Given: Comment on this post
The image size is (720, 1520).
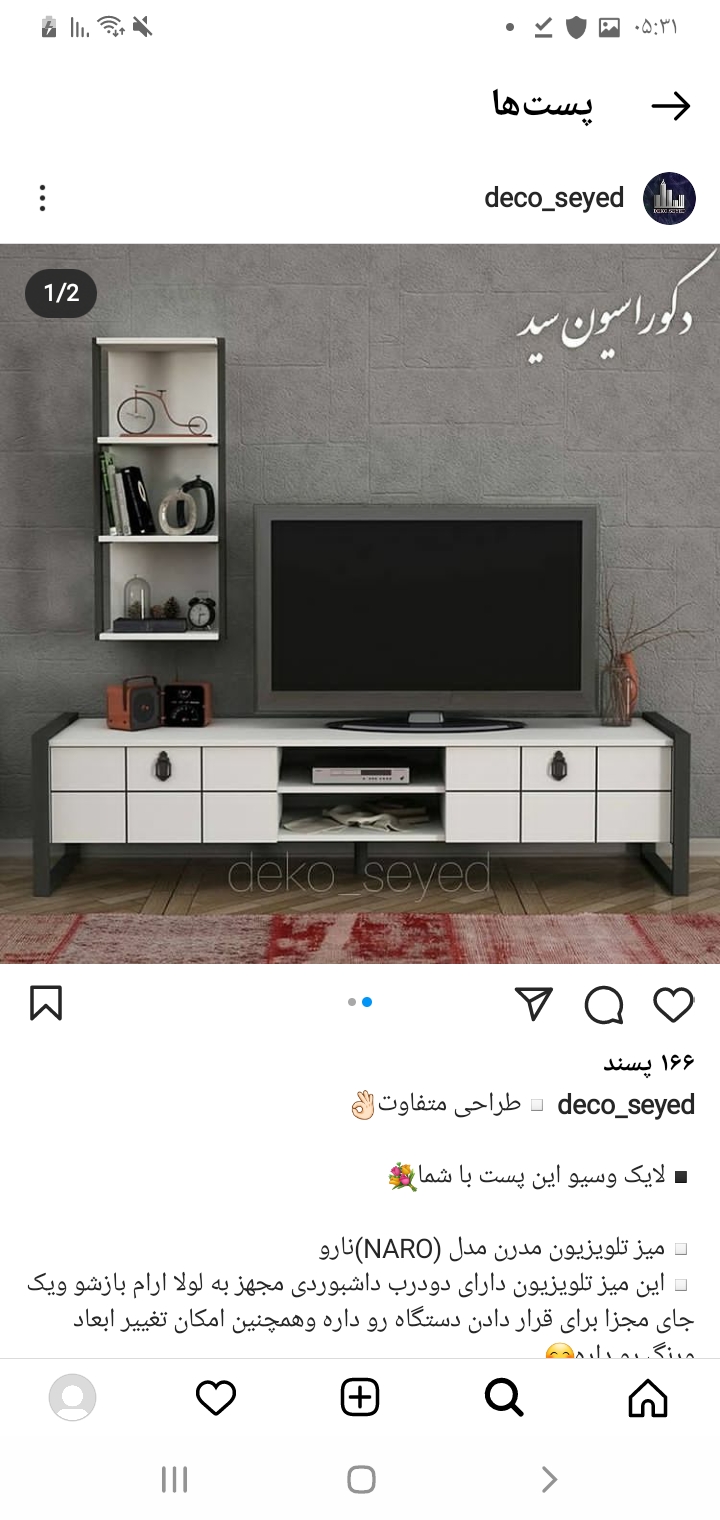Looking at the screenshot, I should 603,1004.
